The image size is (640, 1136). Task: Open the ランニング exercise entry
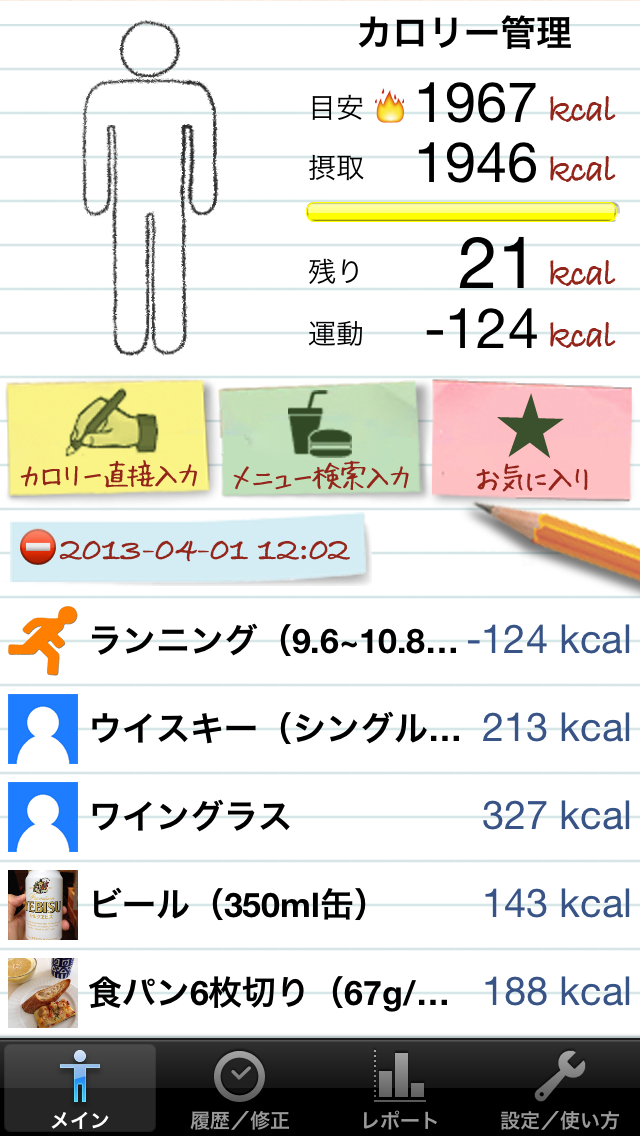click(x=320, y=640)
